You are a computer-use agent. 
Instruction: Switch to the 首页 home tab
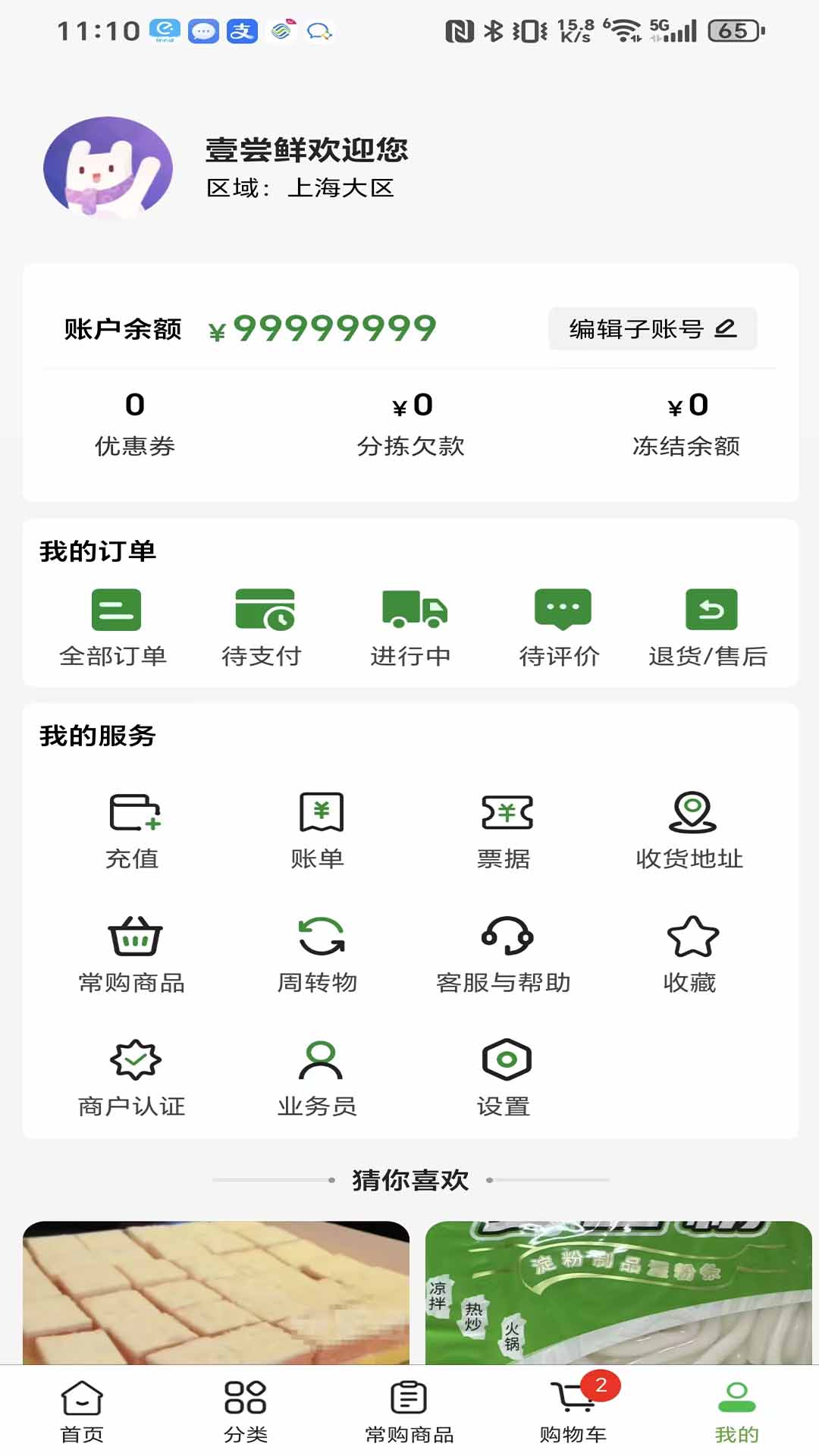pos(82,1410)
